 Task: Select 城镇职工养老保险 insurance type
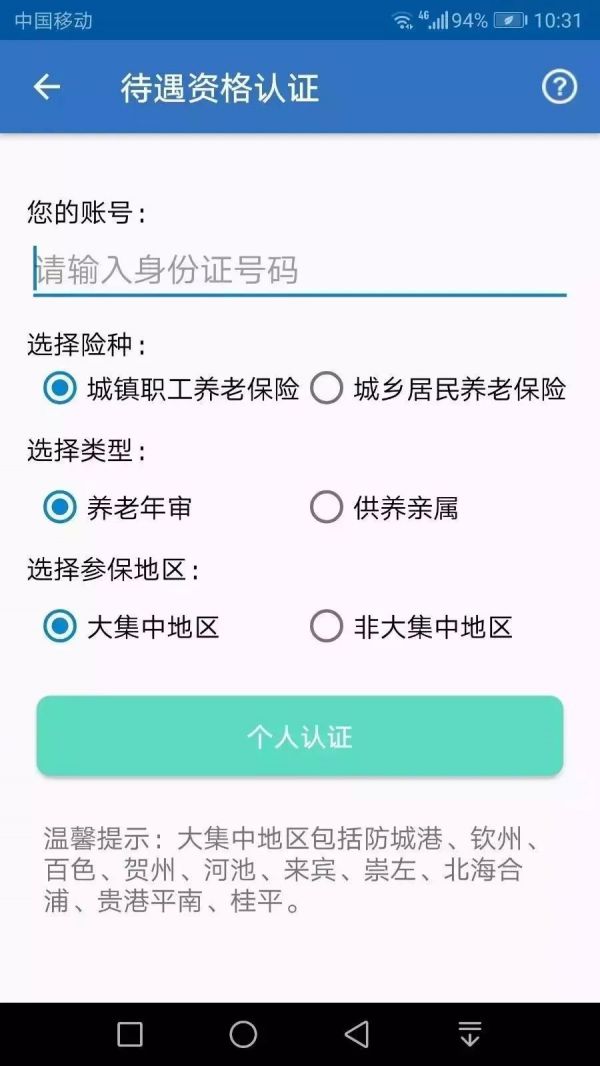point(60,388)
